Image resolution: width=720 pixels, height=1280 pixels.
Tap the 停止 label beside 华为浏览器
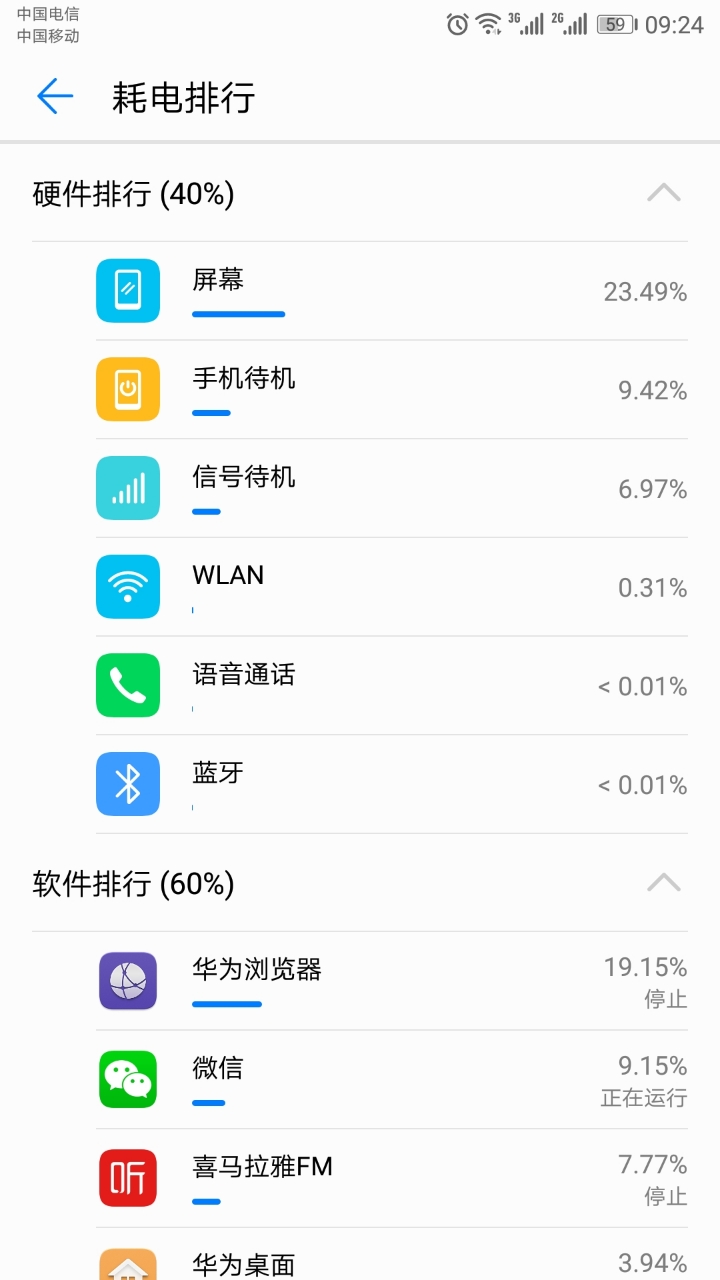(x=667, y=999)
